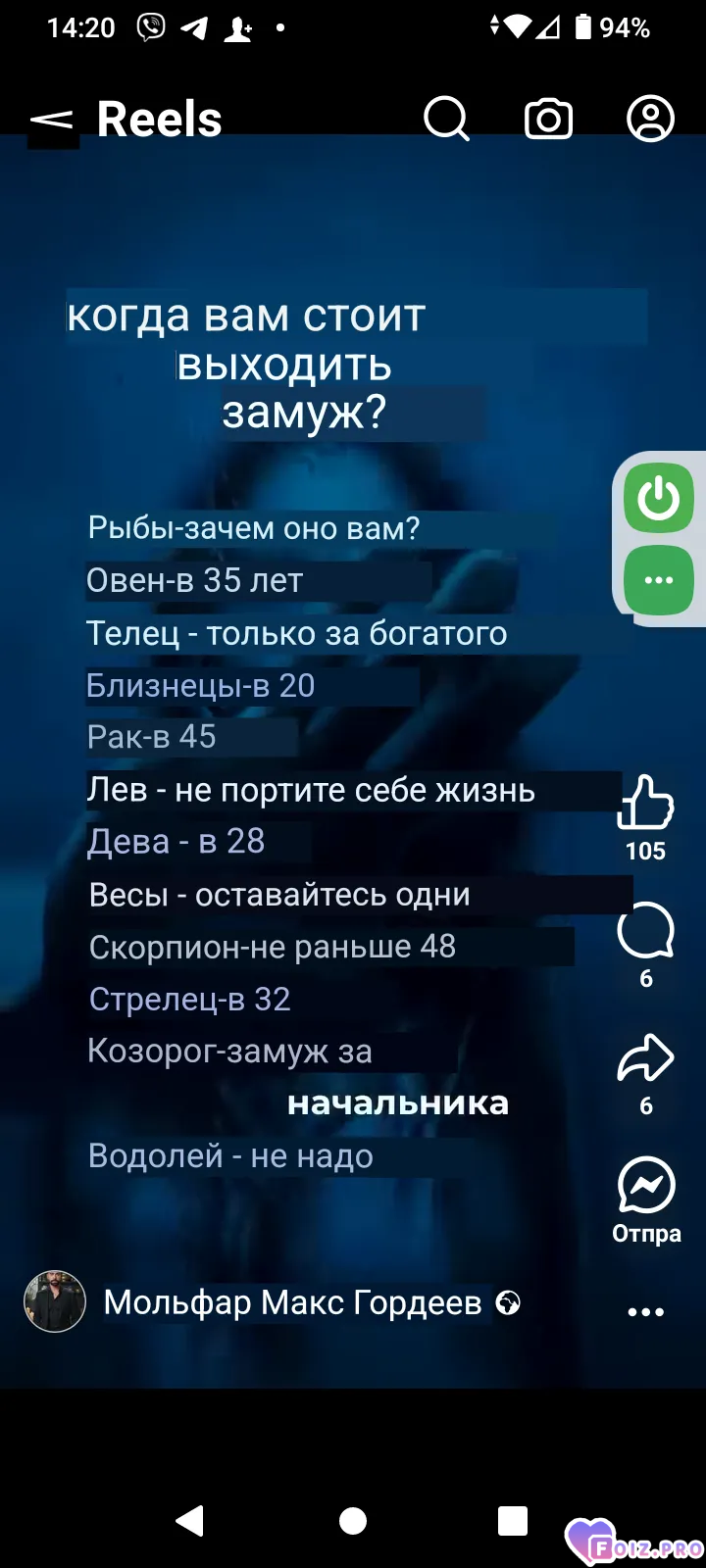Image resolution: width=706 pixels, height=1568 pixels.
Task: Like this reel with the thumbs-up
Action: tap(646, 804)
